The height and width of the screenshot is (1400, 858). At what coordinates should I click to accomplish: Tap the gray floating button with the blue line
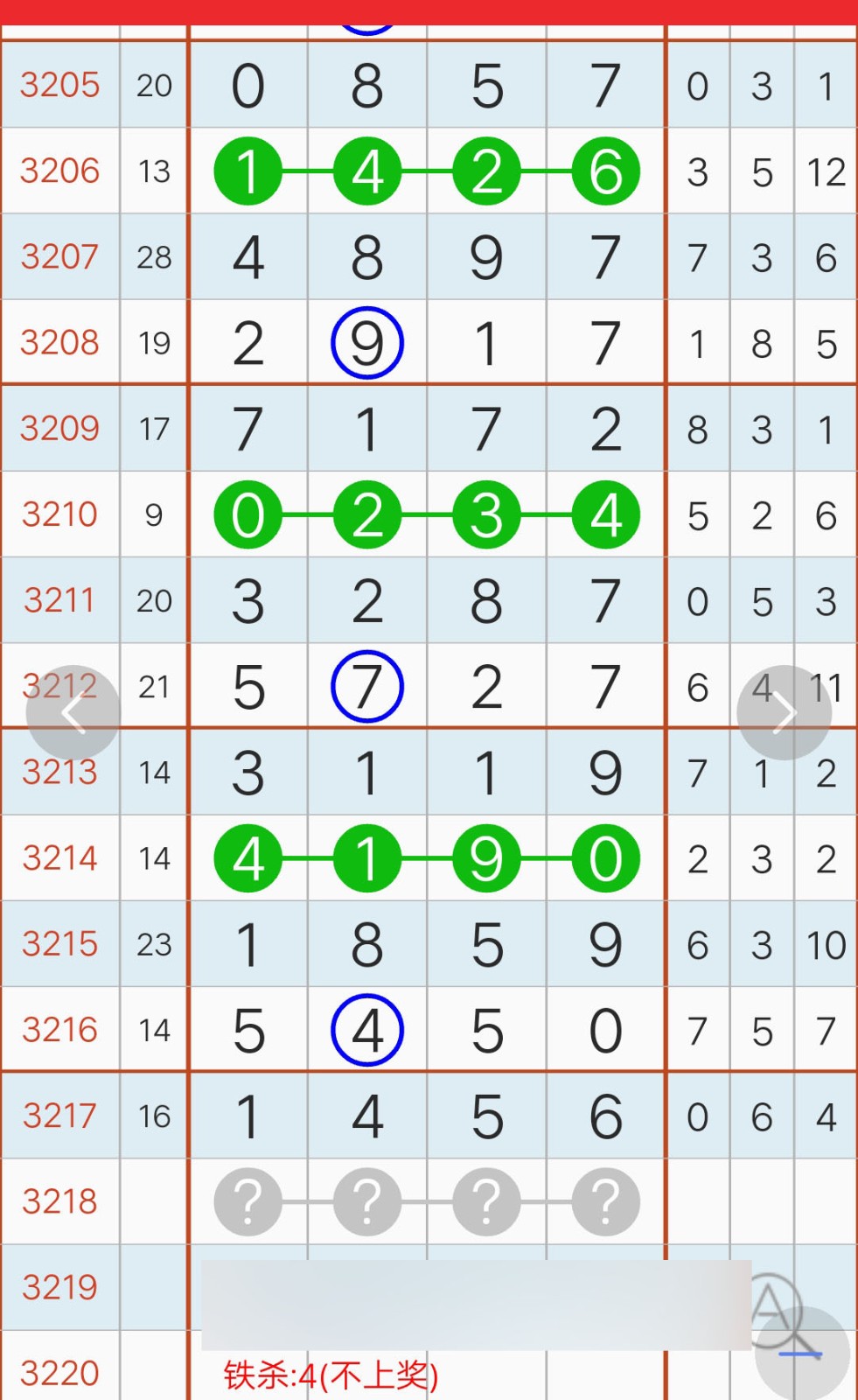802,1353
